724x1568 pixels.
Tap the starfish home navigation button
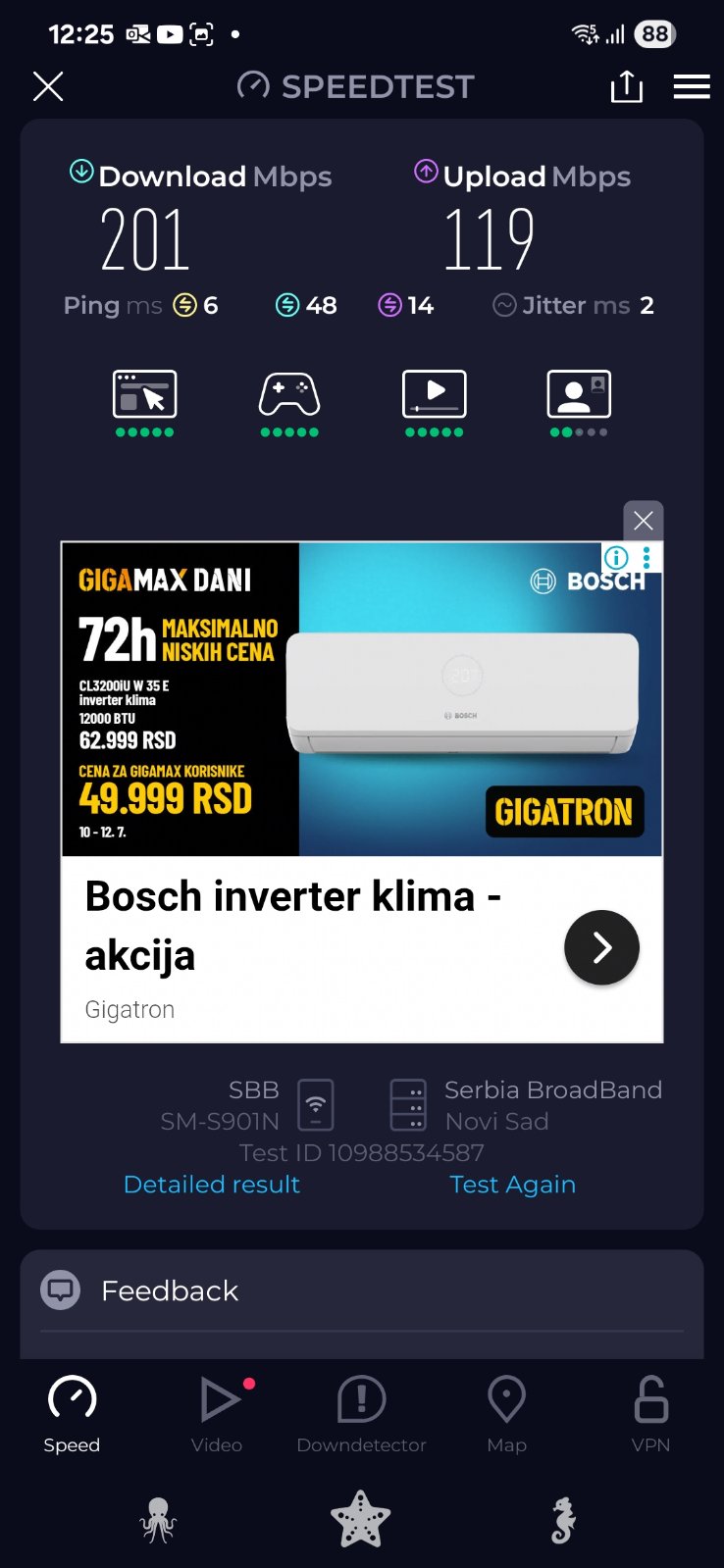361,1520
